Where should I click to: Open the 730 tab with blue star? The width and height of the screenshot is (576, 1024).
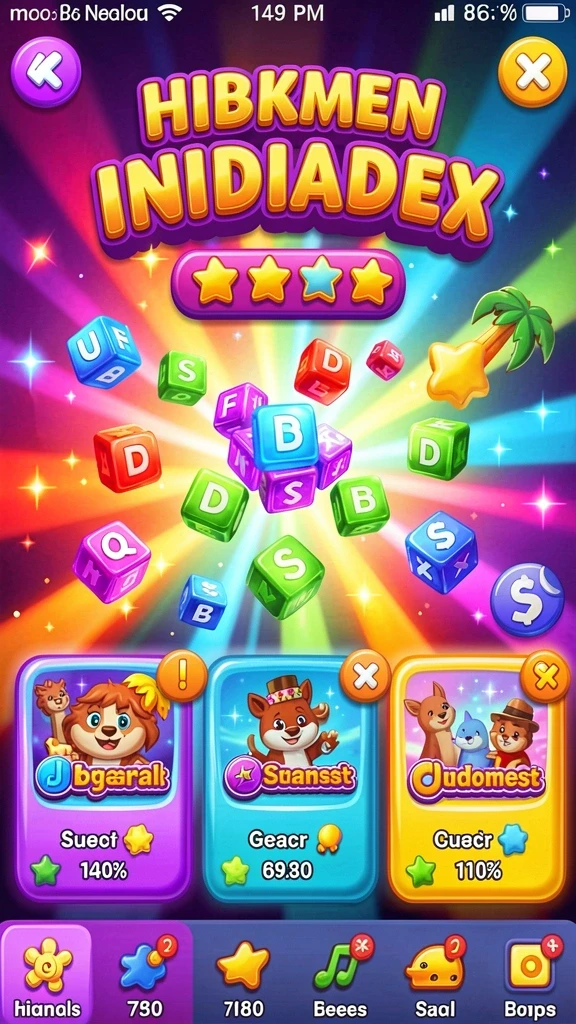(145, 974)
